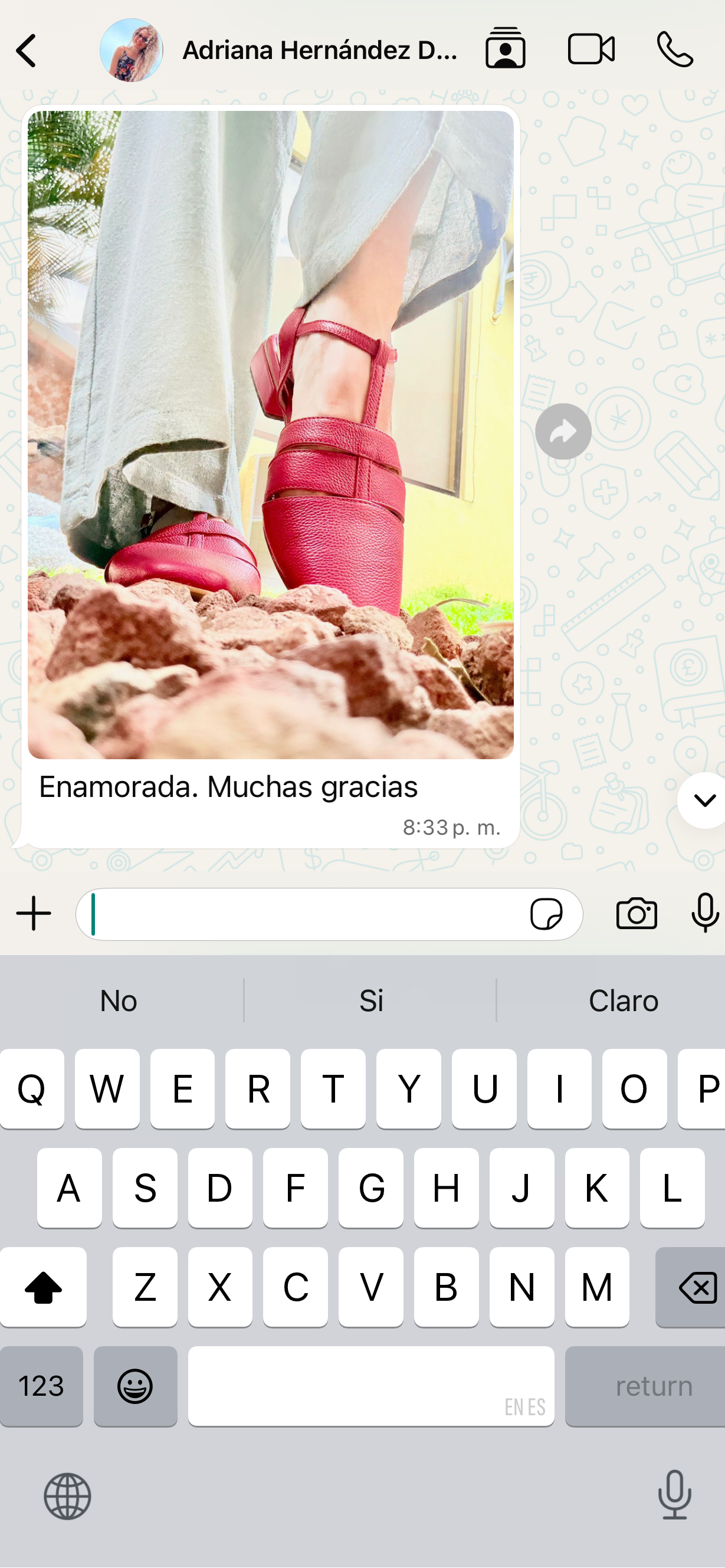Pick the "No" keyboard suggestion
The height and width of the screenshot is (1568, 725).
[119, 1000]
